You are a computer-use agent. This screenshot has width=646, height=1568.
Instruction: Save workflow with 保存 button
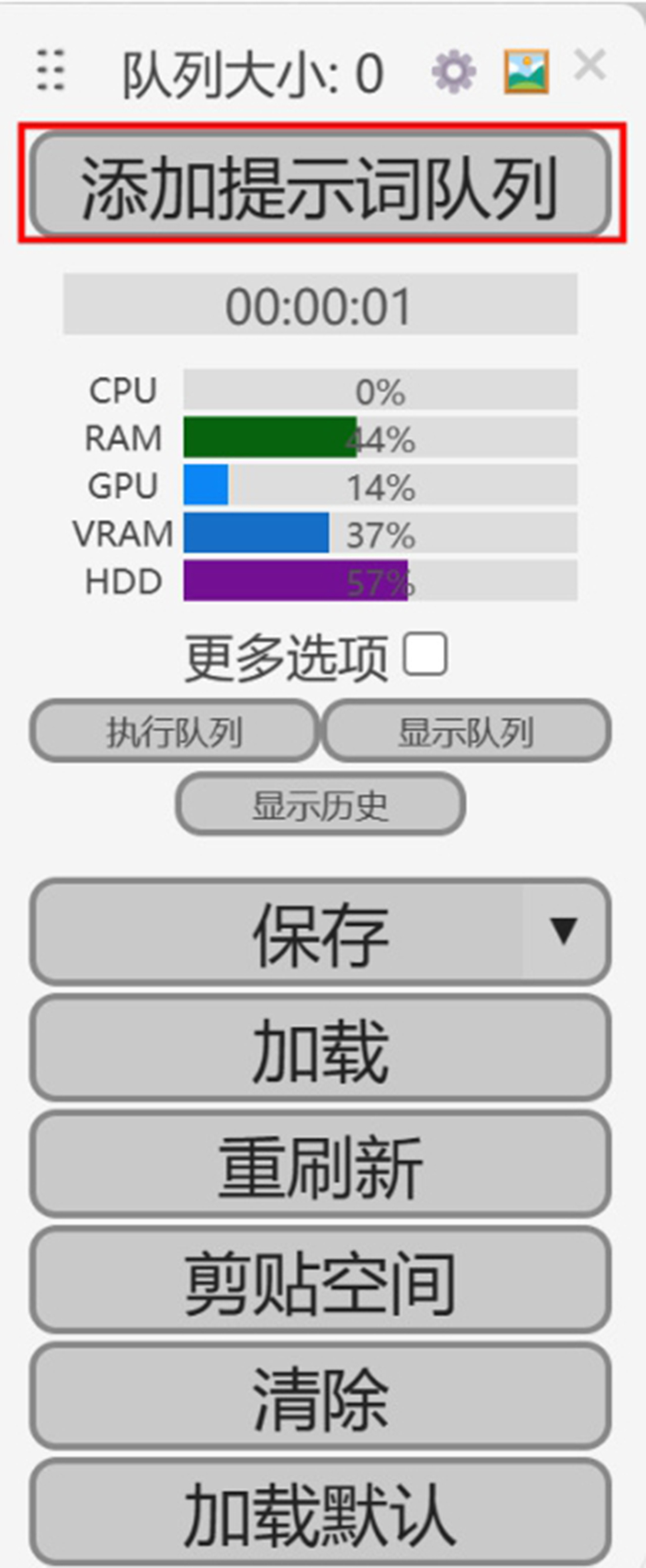coord(278,932)
